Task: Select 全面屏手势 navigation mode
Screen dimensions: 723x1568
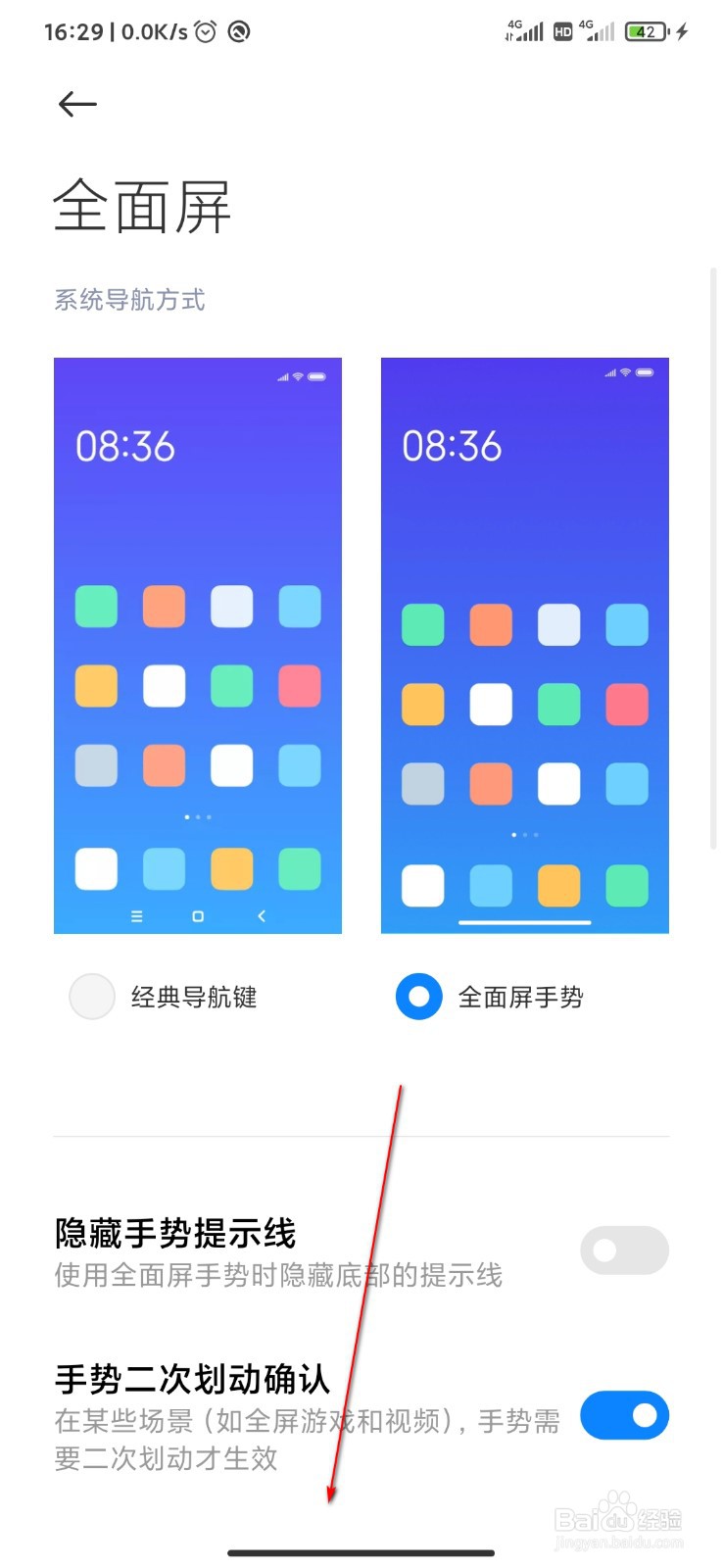Action: pos(418,997)
